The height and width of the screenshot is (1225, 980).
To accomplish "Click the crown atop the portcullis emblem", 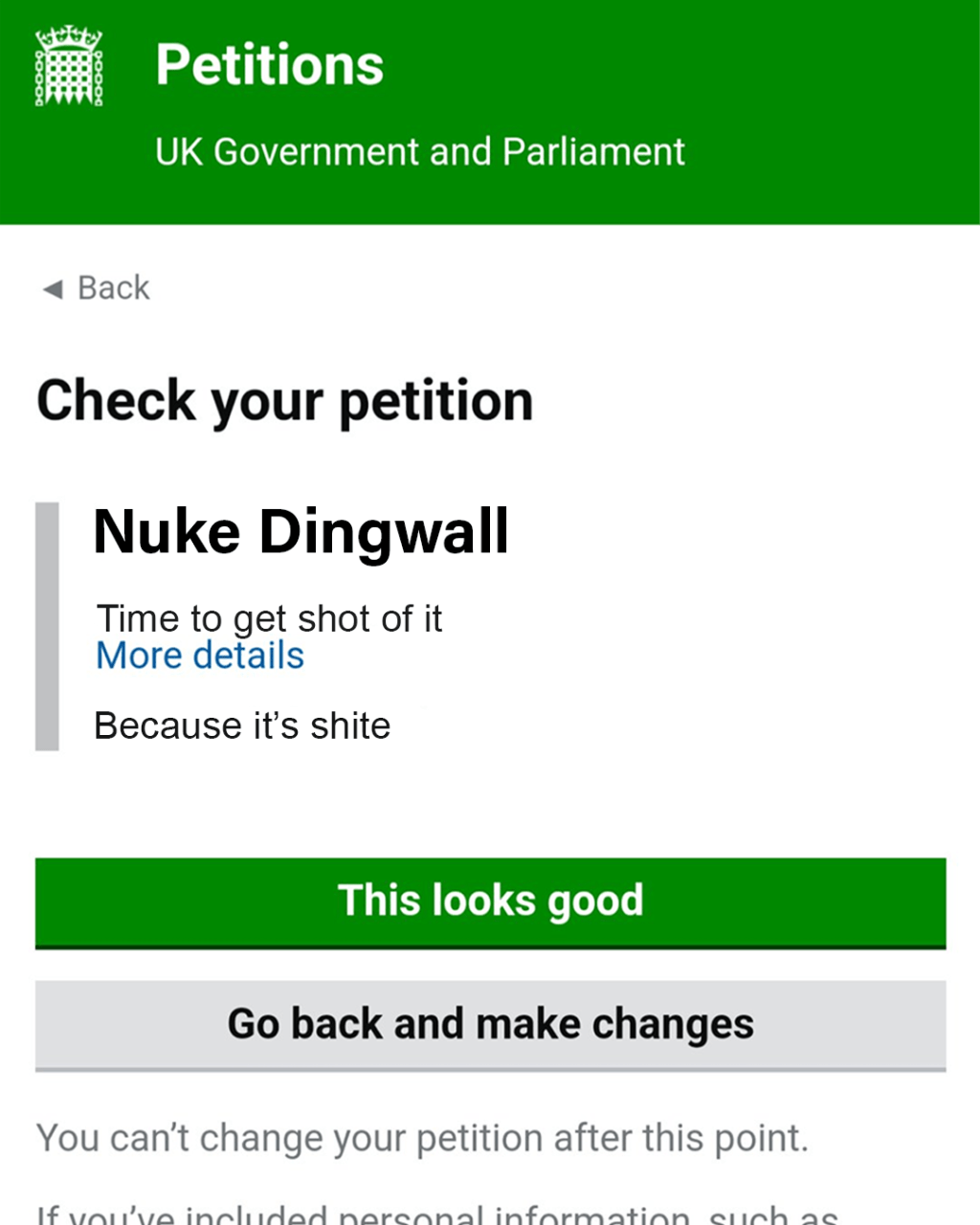I will [68, 38].
